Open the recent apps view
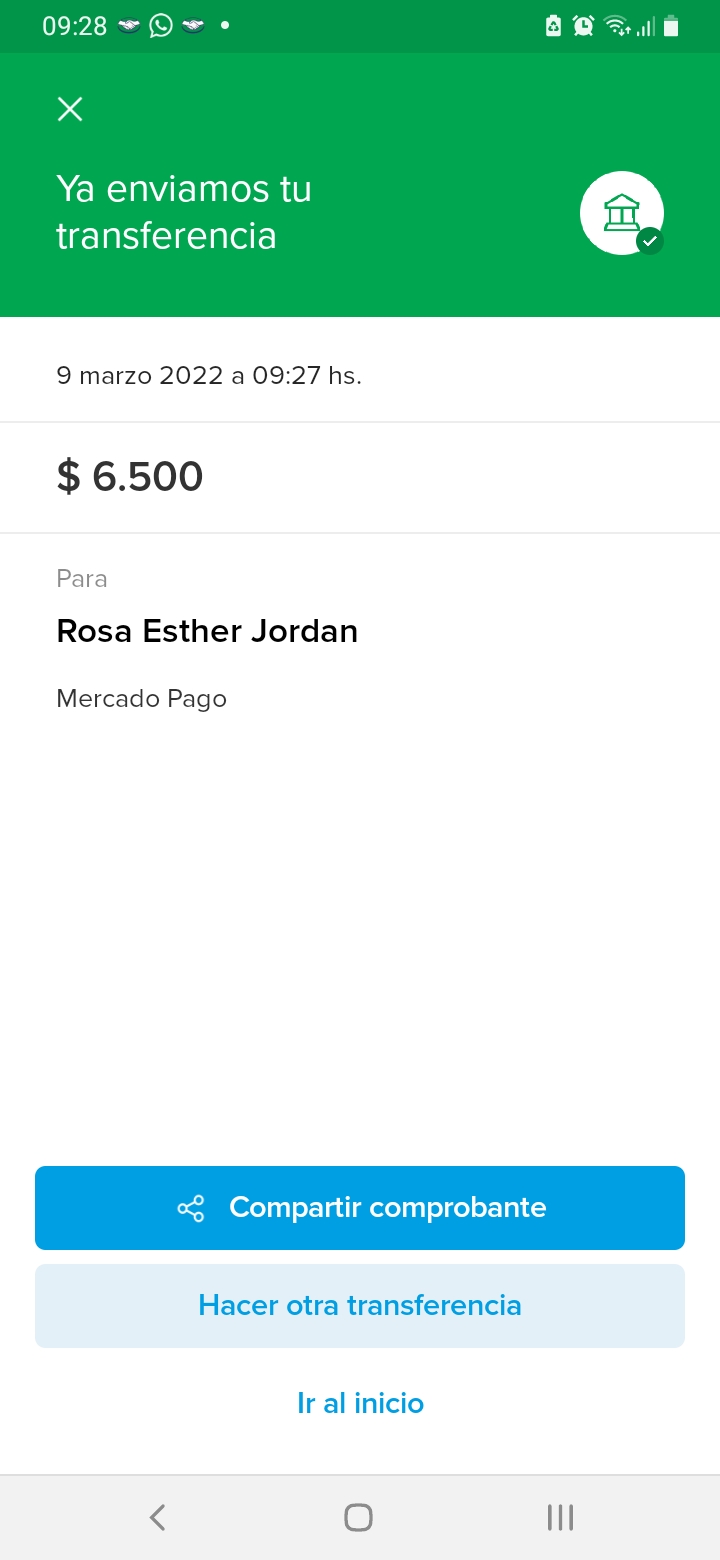Viewport: 720px width, 1560px height. 560,1517
